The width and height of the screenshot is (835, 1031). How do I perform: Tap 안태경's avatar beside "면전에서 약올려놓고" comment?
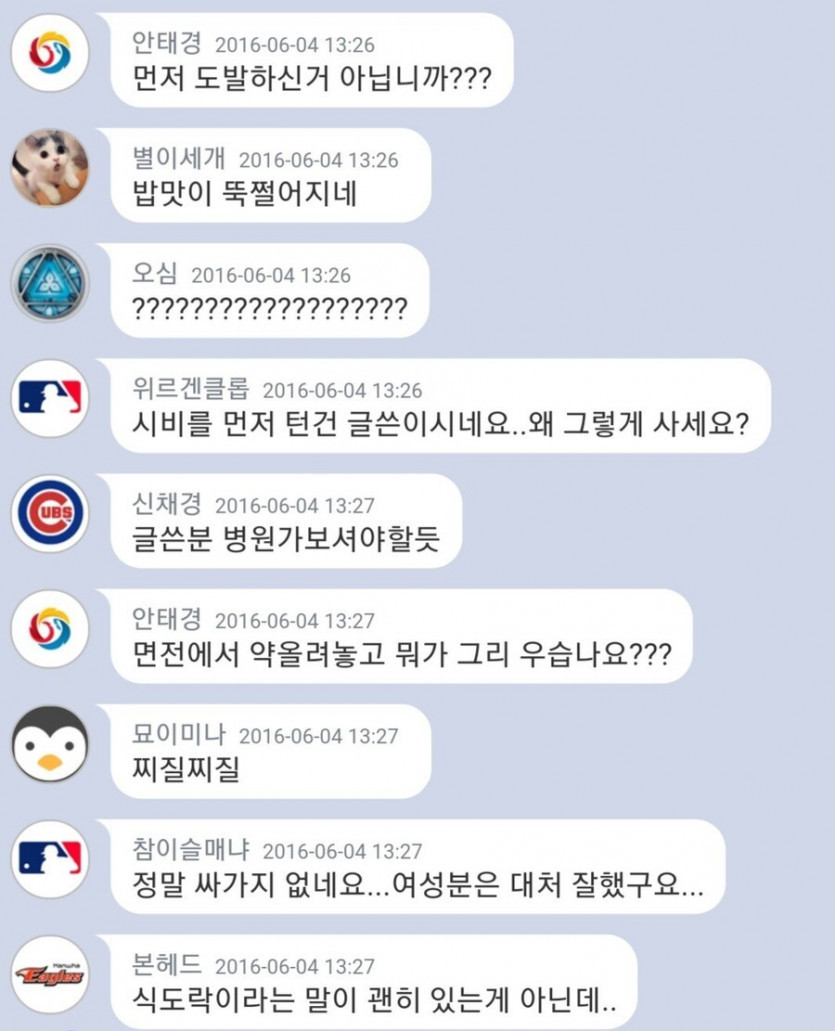point(50,629)
